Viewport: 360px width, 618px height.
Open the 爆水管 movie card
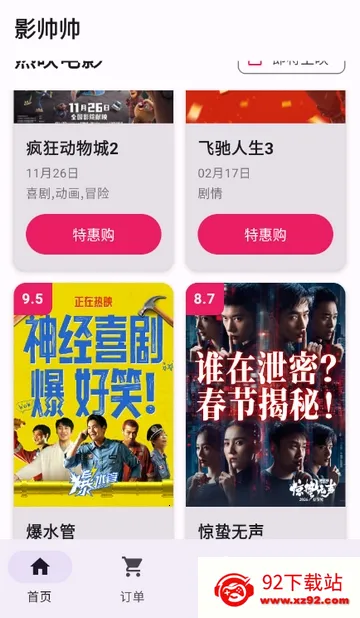[x=93, y=411]
